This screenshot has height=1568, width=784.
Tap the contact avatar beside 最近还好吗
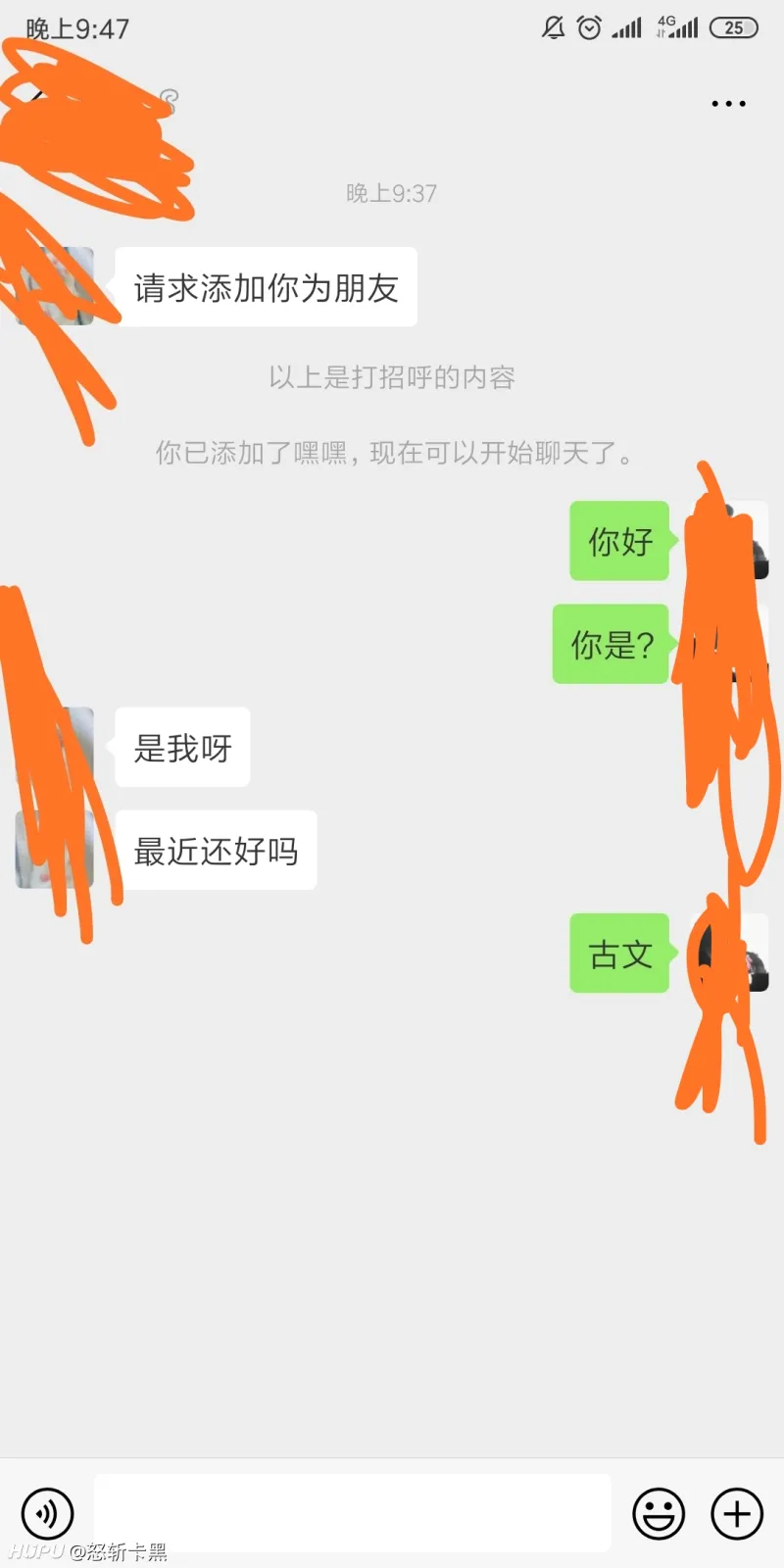coord(54,850)
